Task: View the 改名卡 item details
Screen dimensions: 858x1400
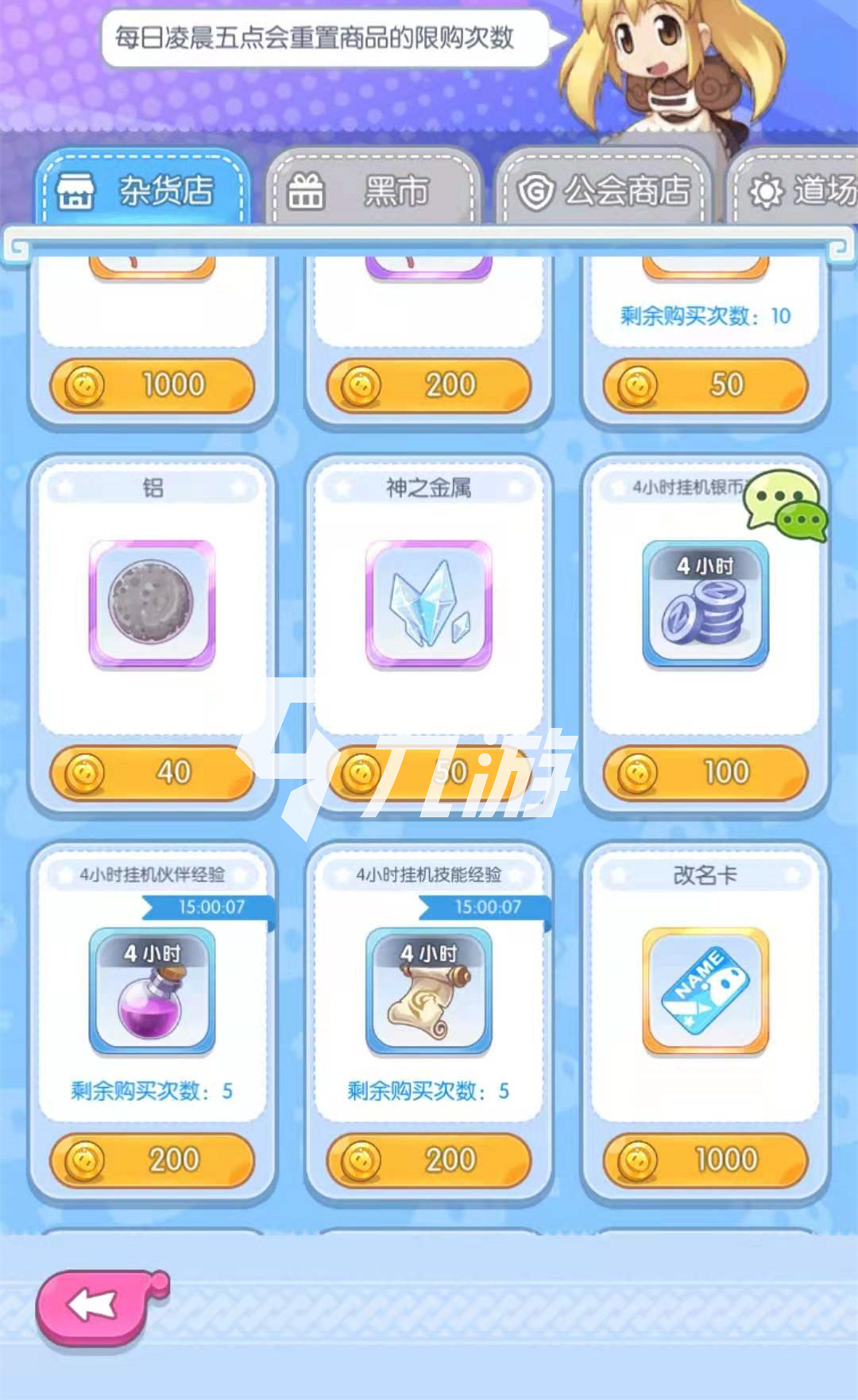Action: tap(705, 991)
